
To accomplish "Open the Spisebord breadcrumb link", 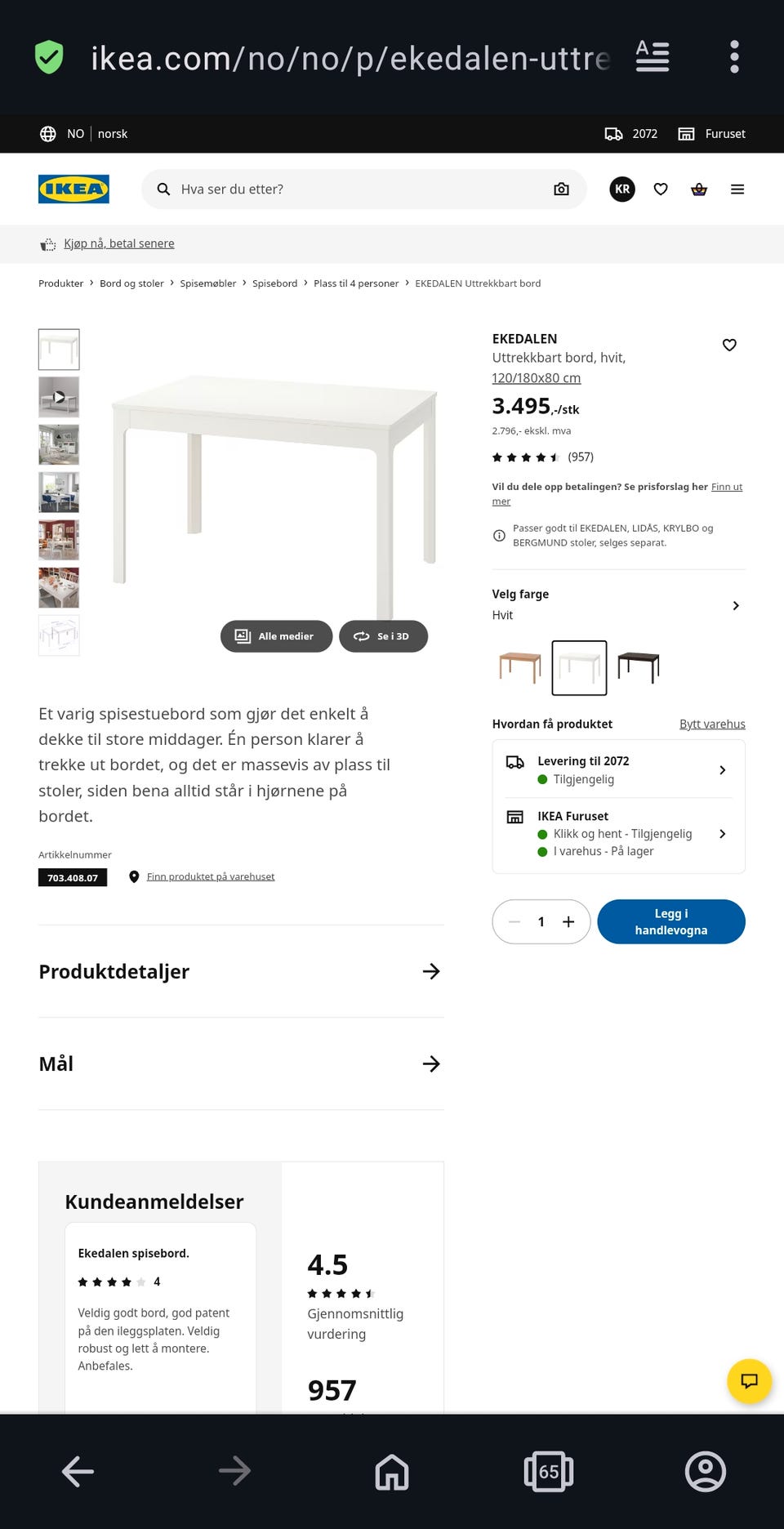I will tap(274, 283).
